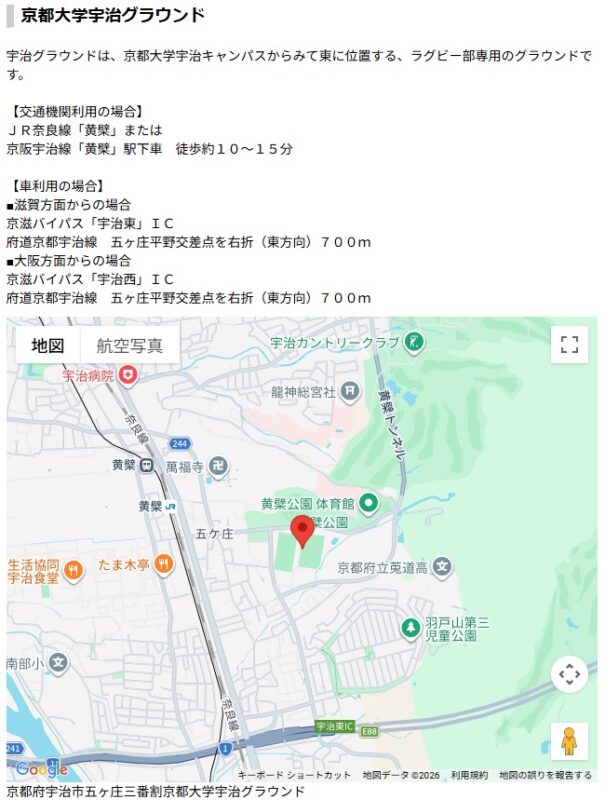605x800 pixels.
Task: Open 黄檗公園 体育館 place marker
Action: tap(368, 502)
